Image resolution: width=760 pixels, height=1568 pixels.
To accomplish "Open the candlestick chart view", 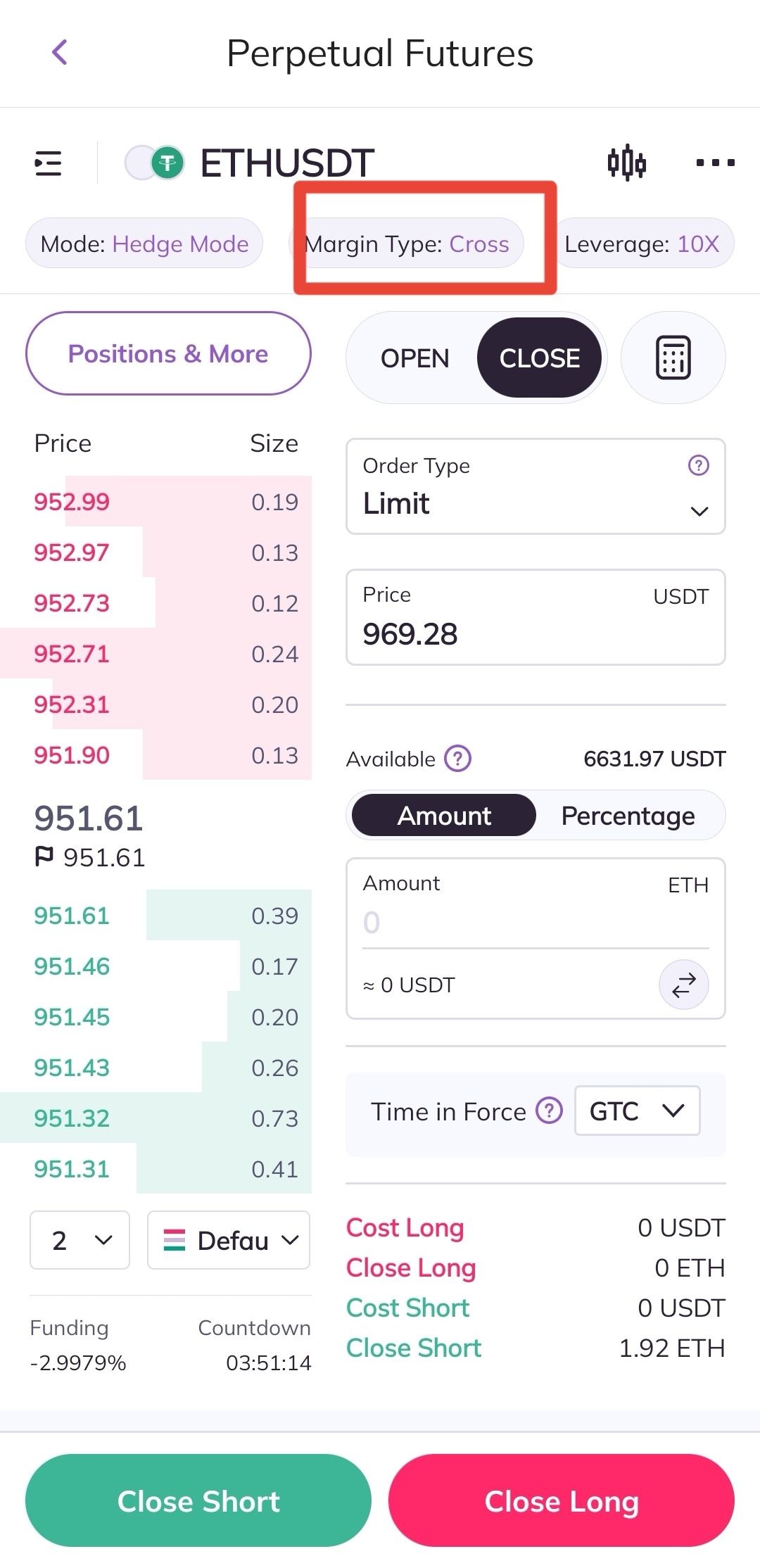I will [626, 163].
